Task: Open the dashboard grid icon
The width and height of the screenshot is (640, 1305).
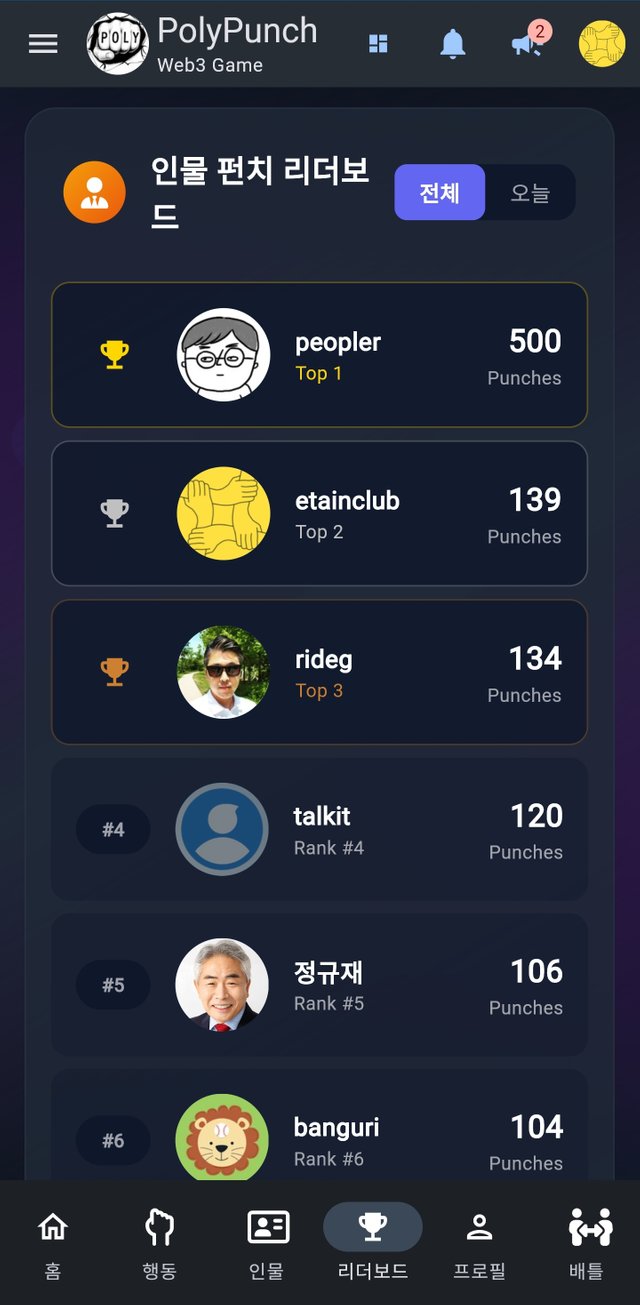Action: click(x=378, y=44)
